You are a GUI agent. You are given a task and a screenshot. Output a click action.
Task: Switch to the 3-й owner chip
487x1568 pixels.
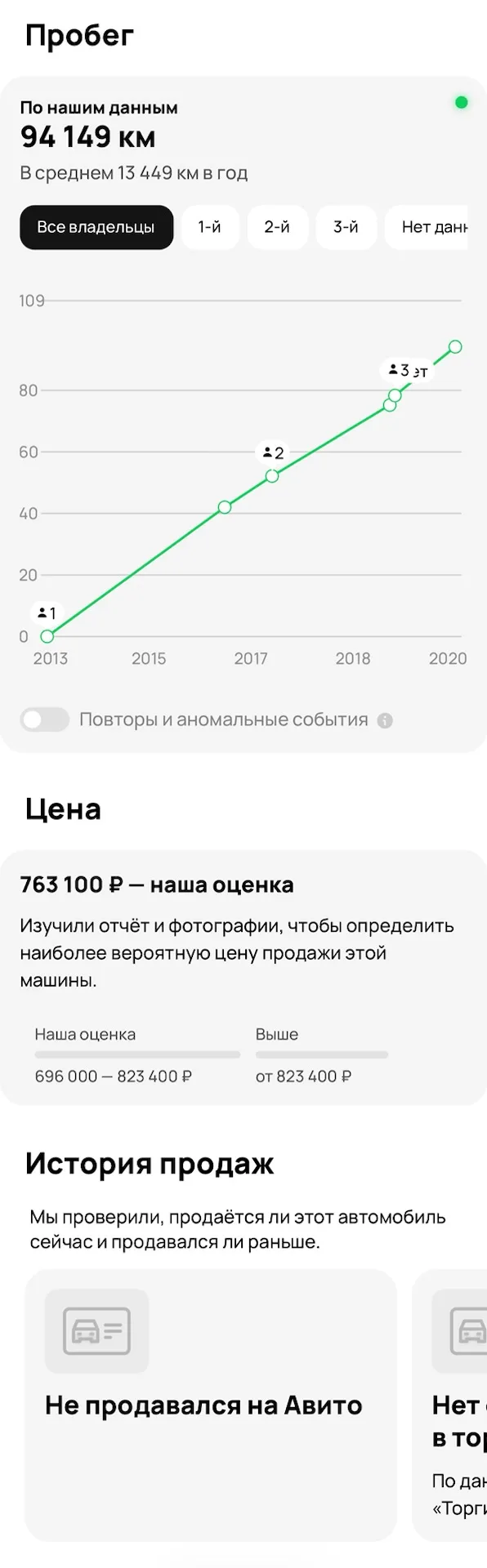point(346,227)
